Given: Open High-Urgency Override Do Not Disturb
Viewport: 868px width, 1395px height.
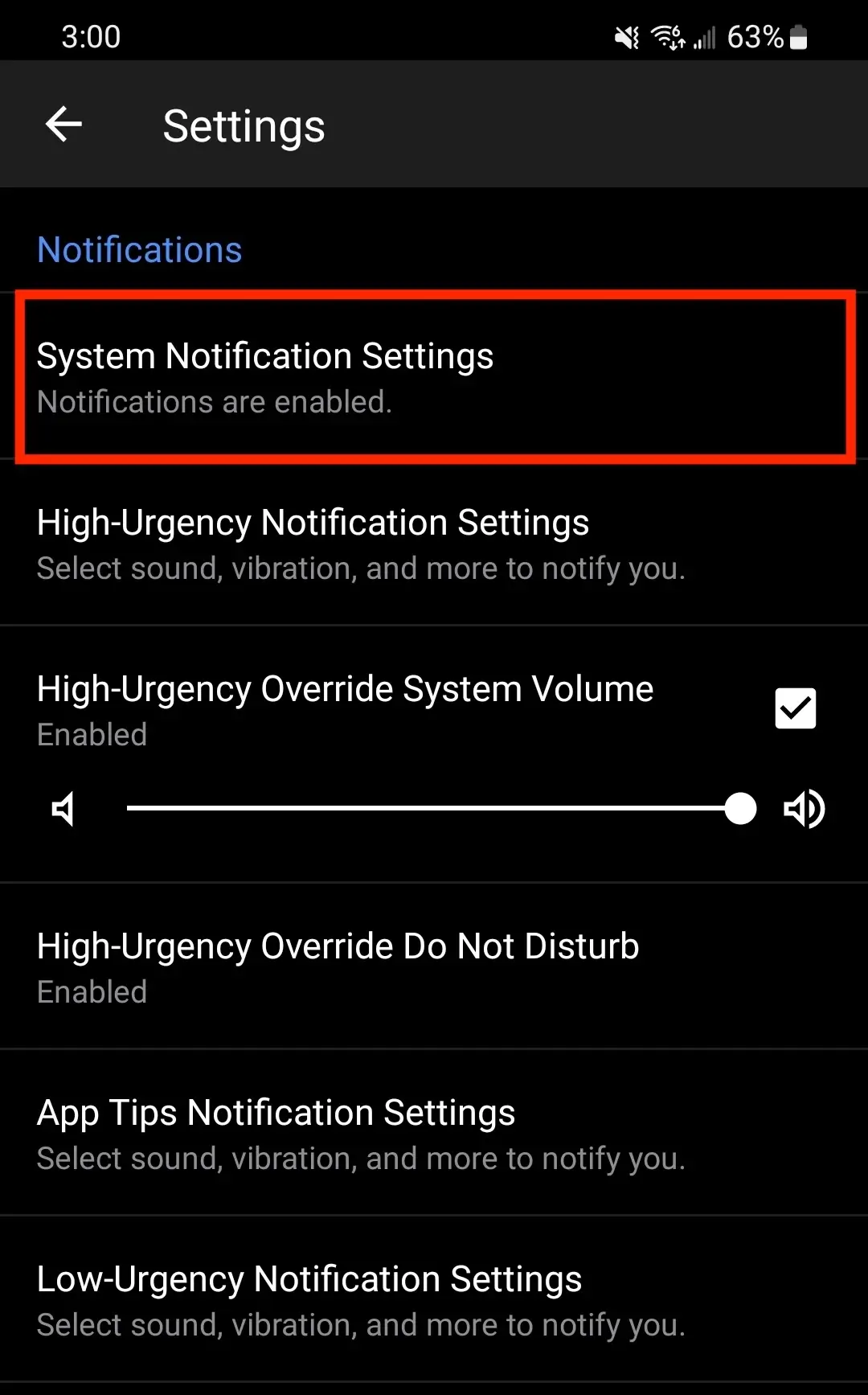Looking at the screenshot, I should point(434,967).
